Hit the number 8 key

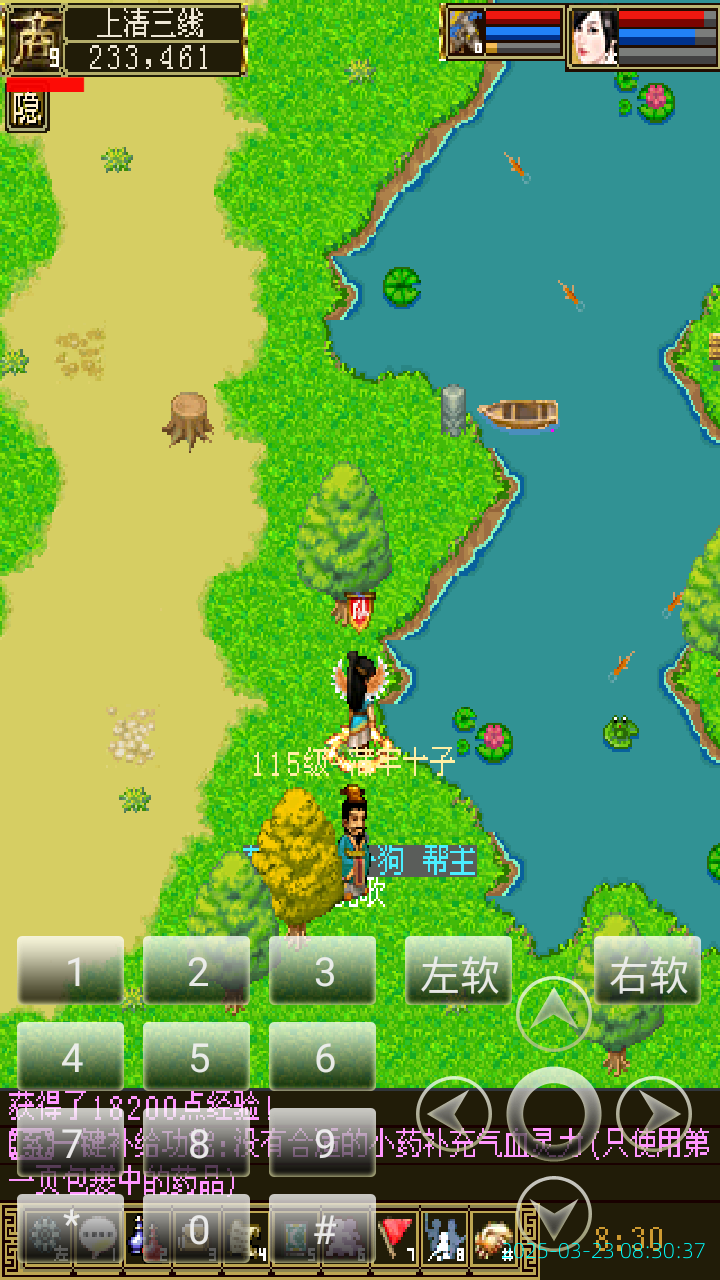point(197,1143)
